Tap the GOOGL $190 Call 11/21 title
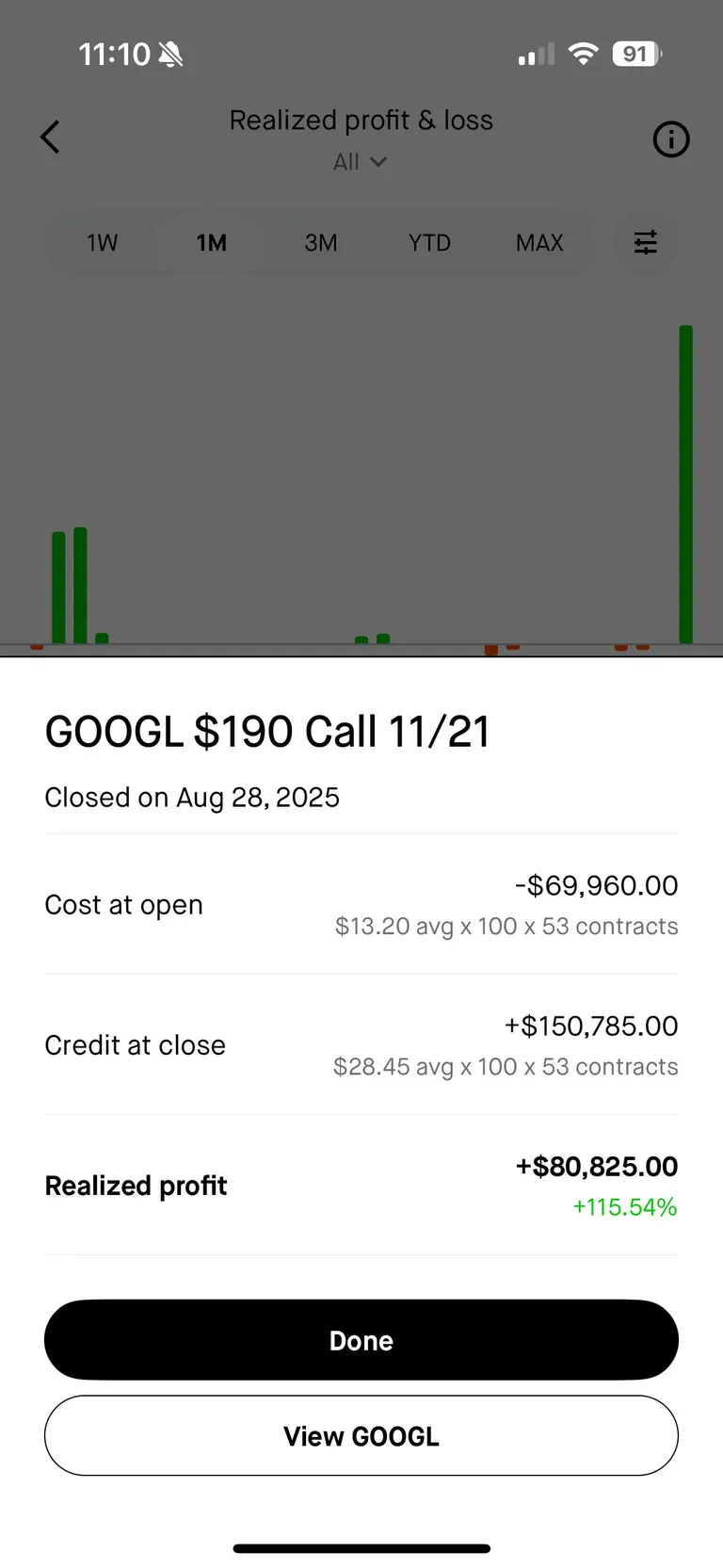 tap(266, 731)
